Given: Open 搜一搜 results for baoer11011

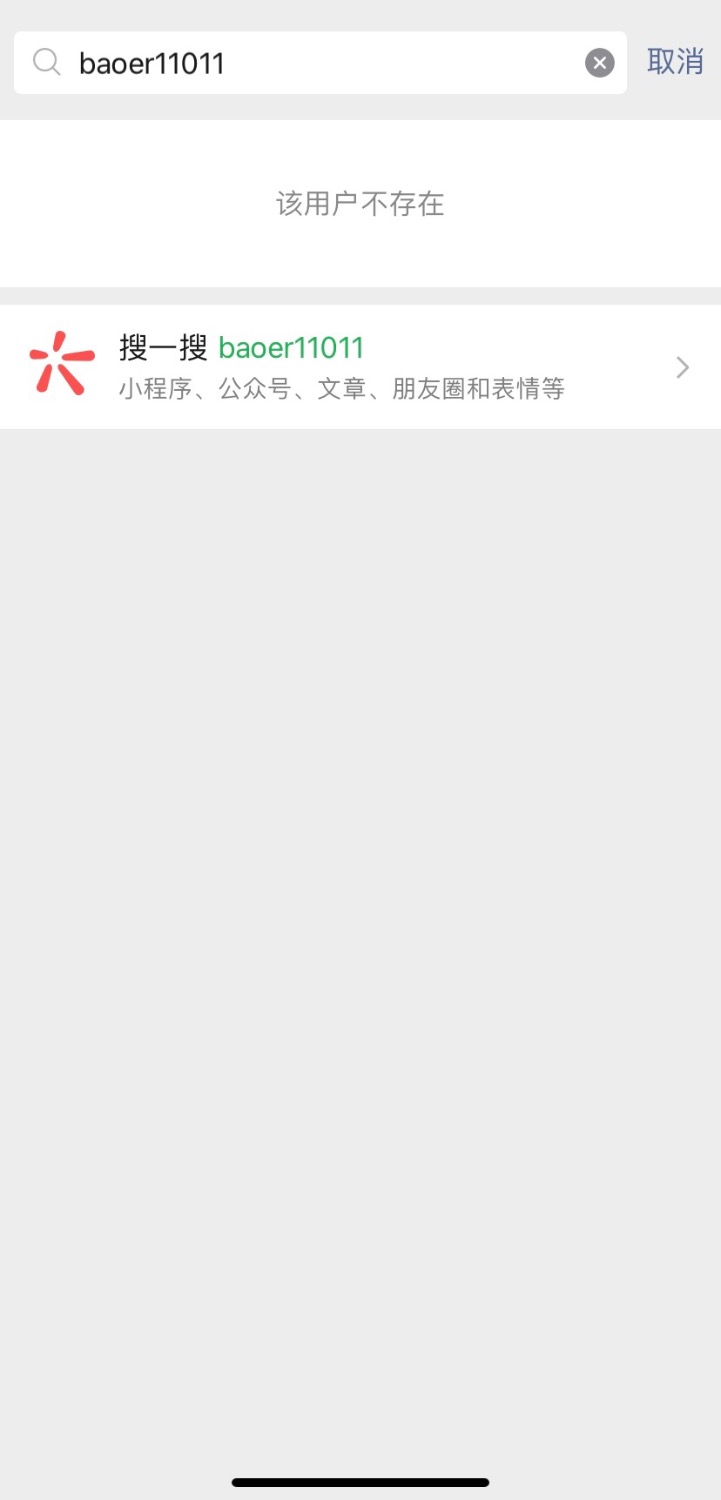Looking at the screenshot, I should (360, 367).
